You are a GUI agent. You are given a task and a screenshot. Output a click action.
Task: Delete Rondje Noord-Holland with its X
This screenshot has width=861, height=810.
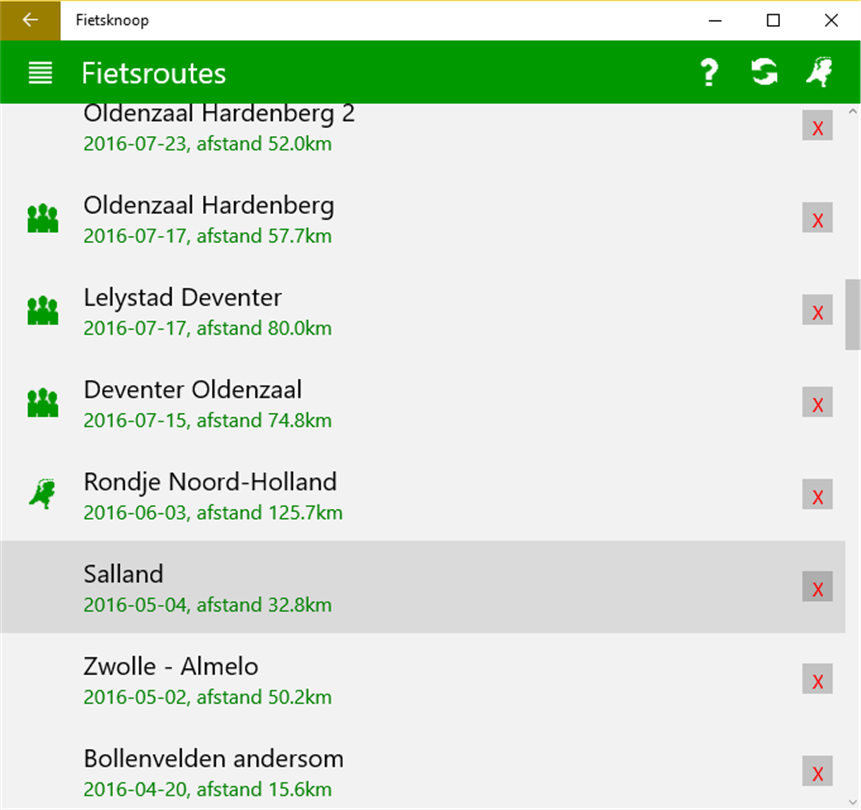point(818,495)
